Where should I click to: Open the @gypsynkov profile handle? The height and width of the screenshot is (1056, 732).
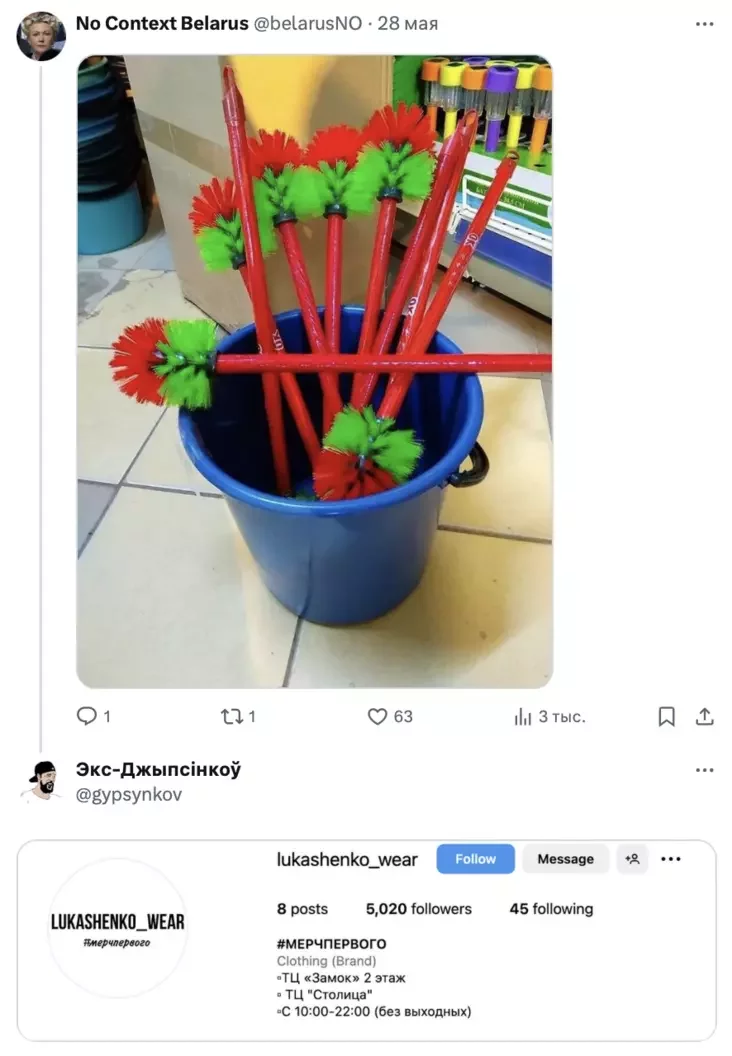pos(129,795)
